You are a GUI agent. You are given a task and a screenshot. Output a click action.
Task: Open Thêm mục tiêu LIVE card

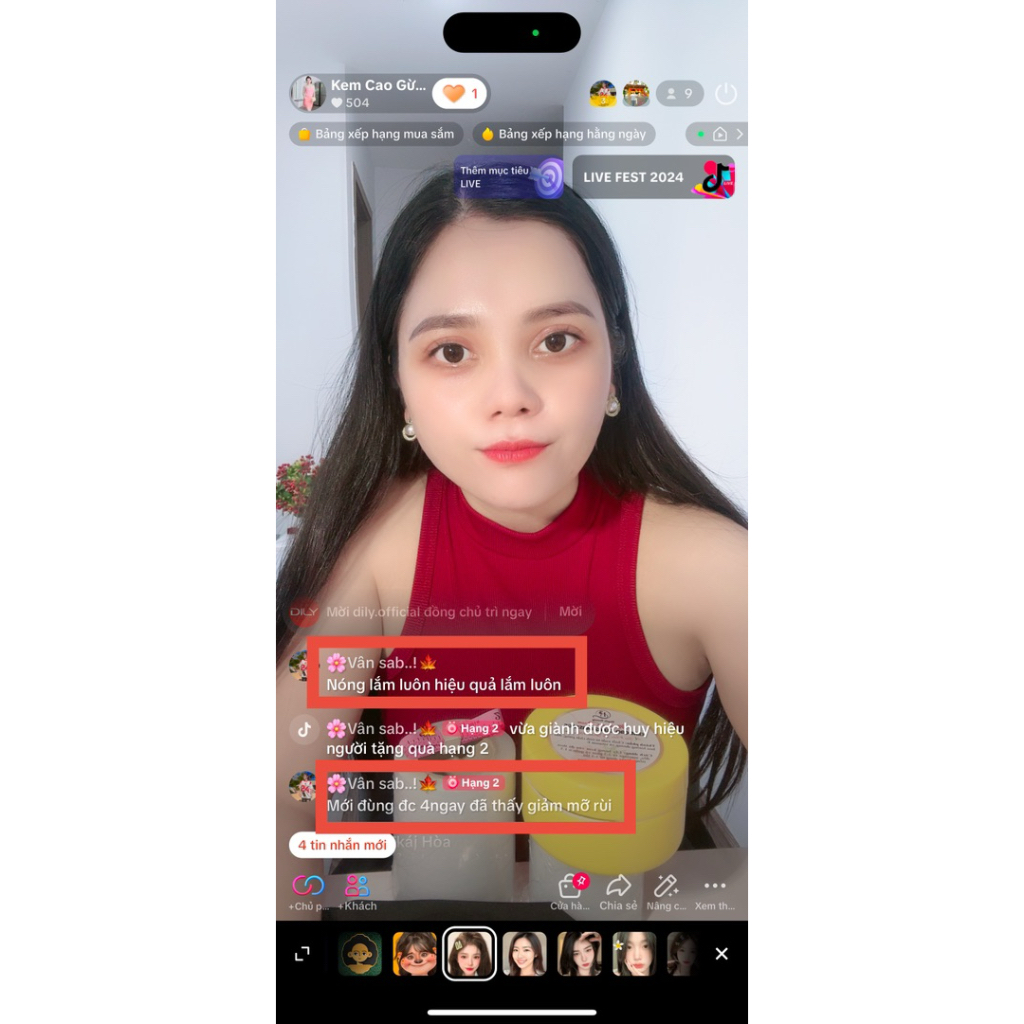click(510, 177)
